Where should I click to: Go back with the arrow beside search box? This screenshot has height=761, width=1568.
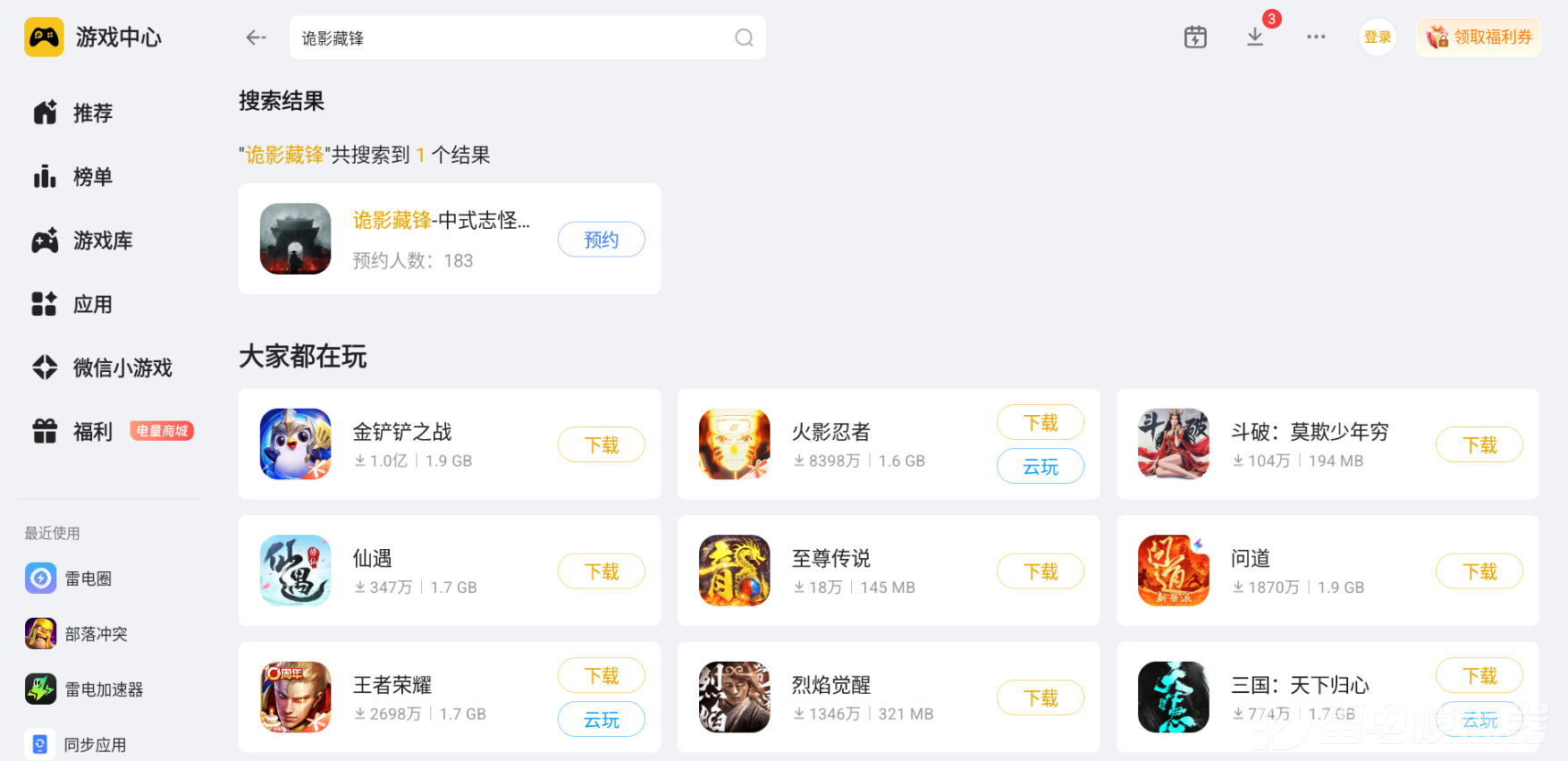(x=256, y=38)
